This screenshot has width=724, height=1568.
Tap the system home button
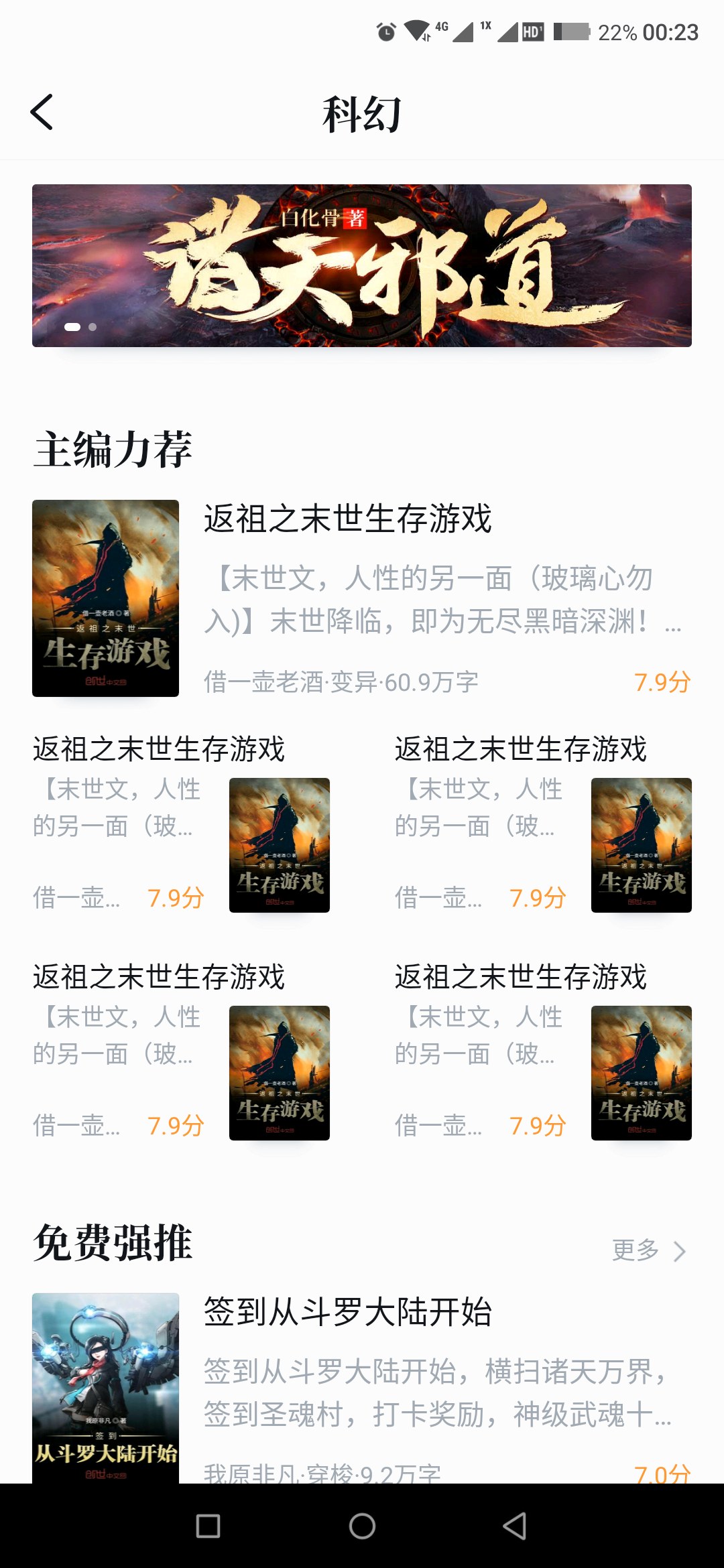click(362, 1526)
